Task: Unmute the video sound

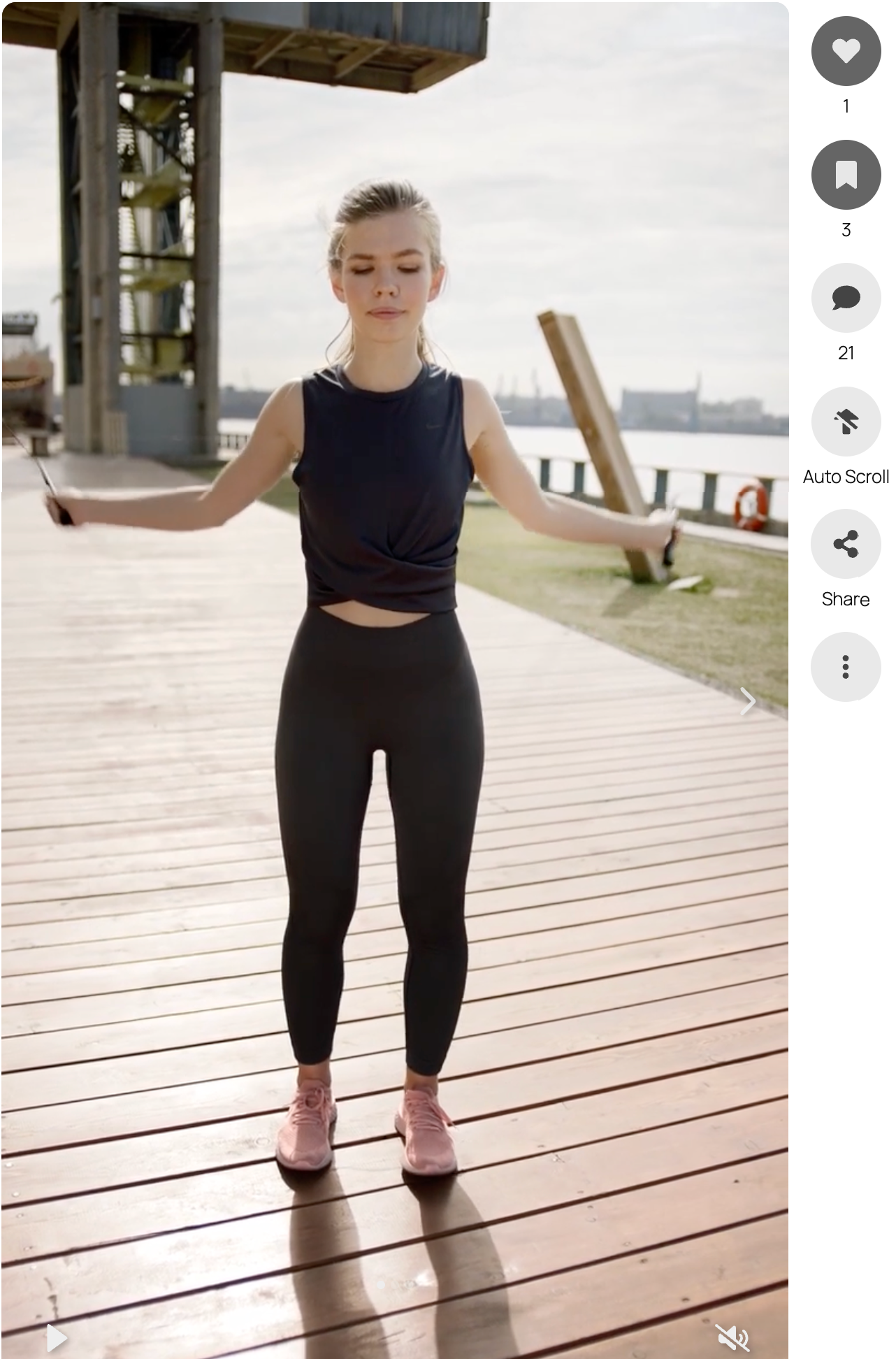Action: tap(732, 1338)
